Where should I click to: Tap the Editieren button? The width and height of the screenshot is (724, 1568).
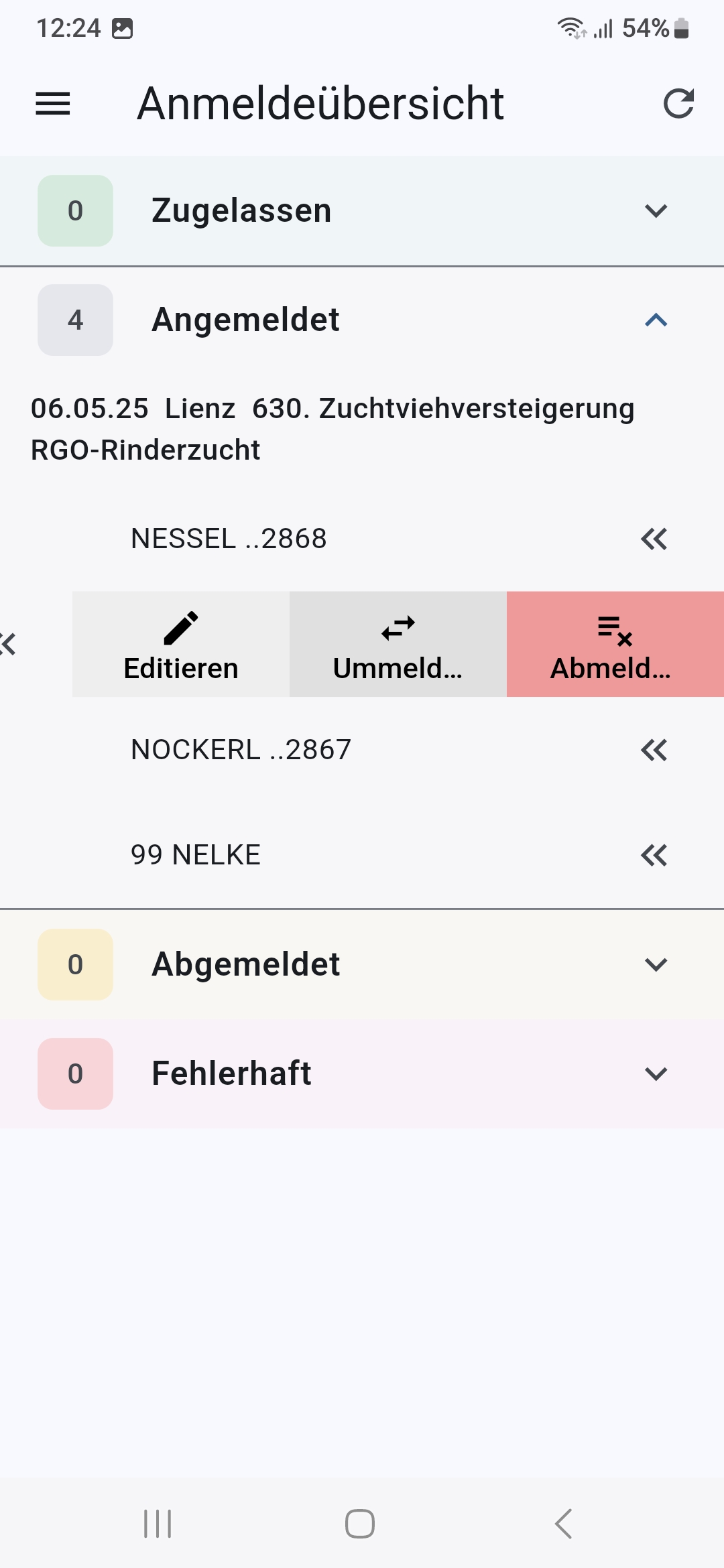pyautogui.click(x=181, y=644)
